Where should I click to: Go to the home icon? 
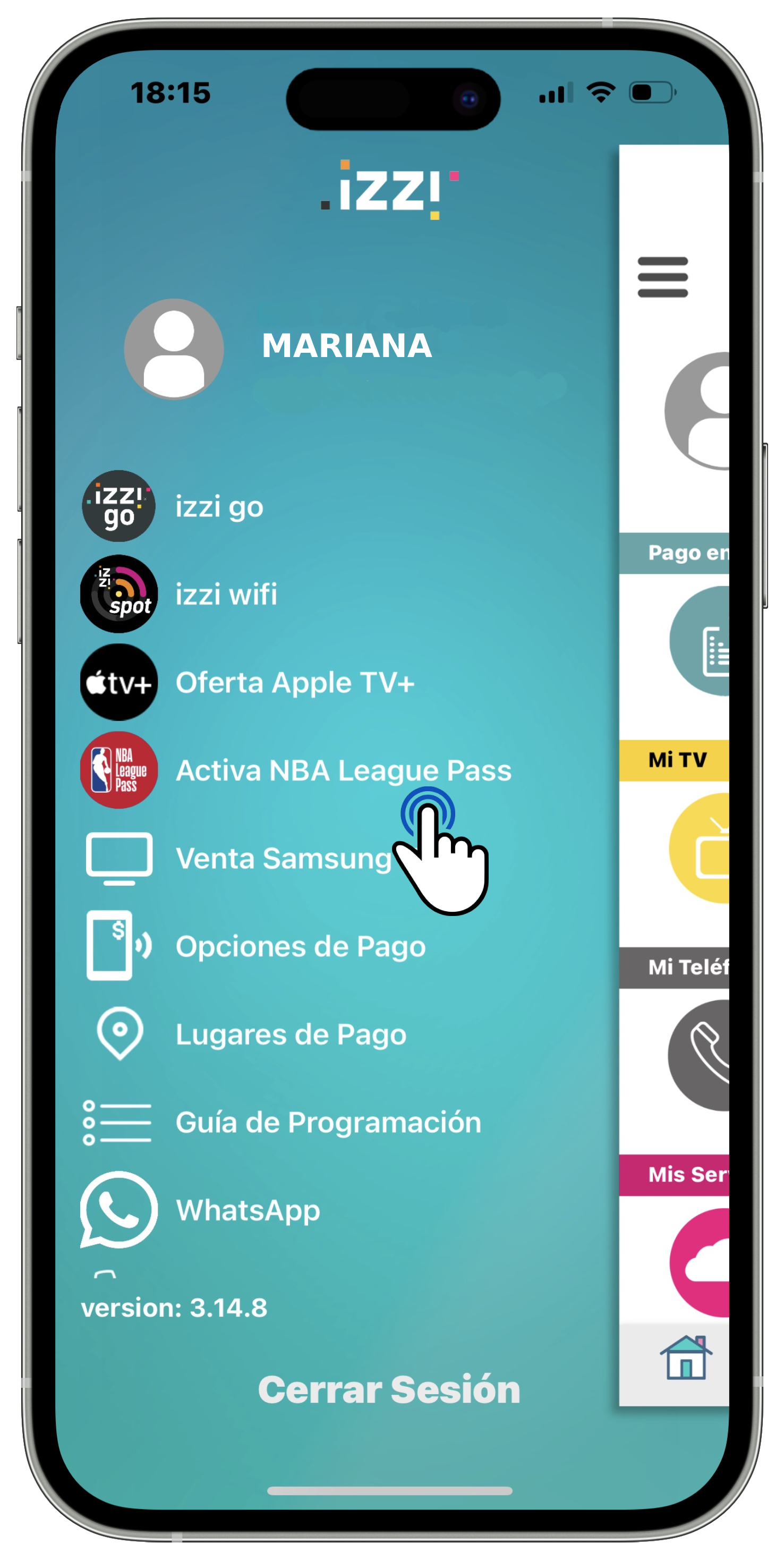pos(685,1357)
